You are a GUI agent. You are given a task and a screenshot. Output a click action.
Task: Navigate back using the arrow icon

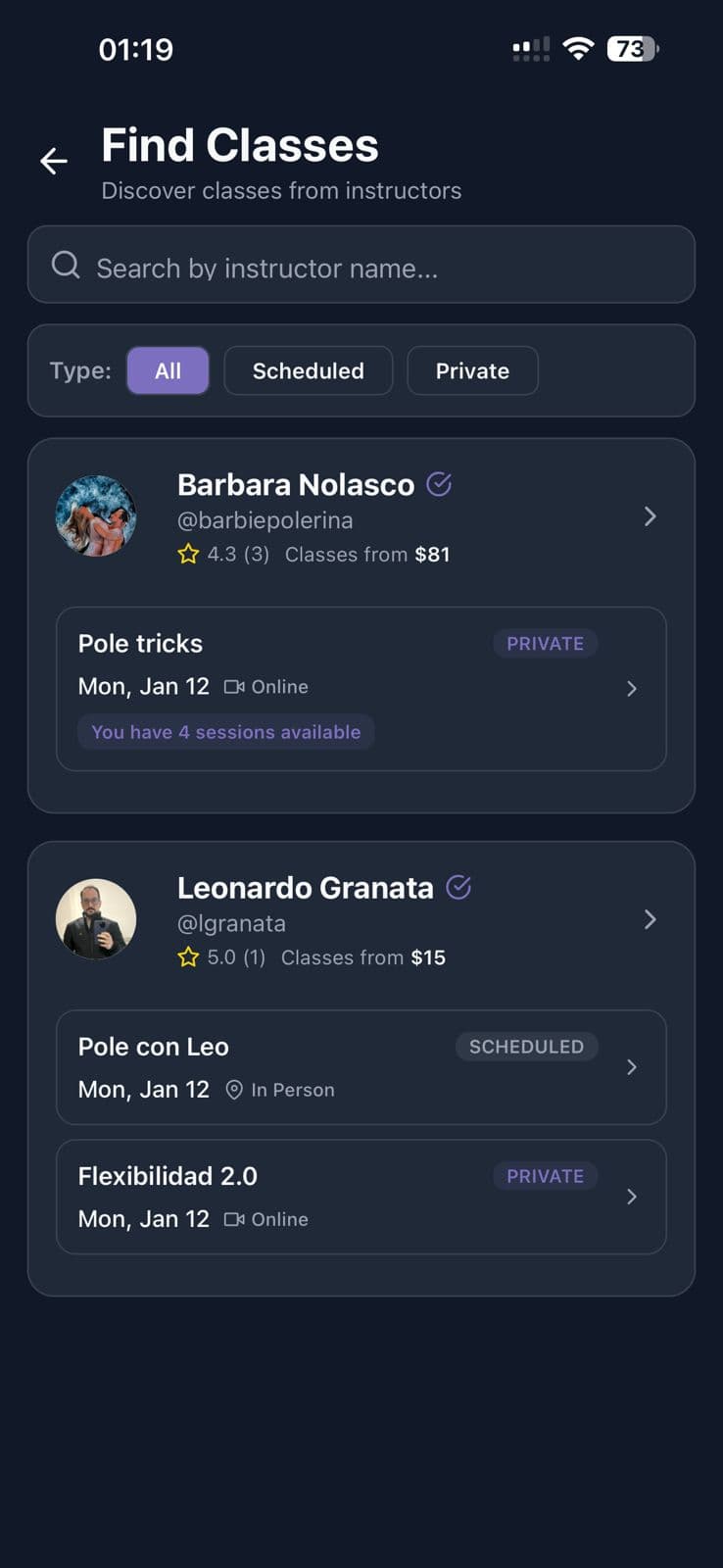(x=53, y=161)
